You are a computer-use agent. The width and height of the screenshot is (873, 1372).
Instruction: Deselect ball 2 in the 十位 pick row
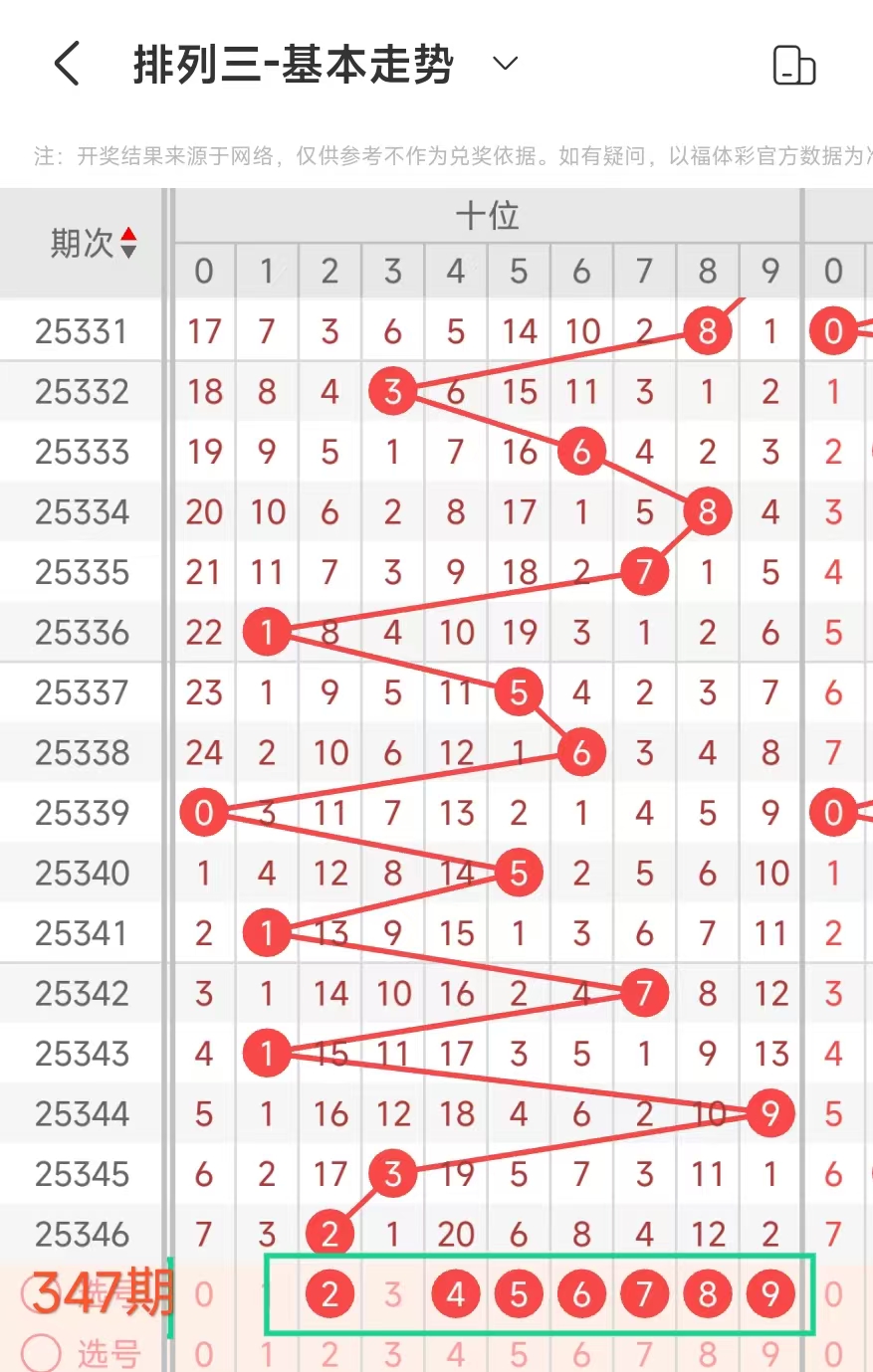pos(329,1294)
